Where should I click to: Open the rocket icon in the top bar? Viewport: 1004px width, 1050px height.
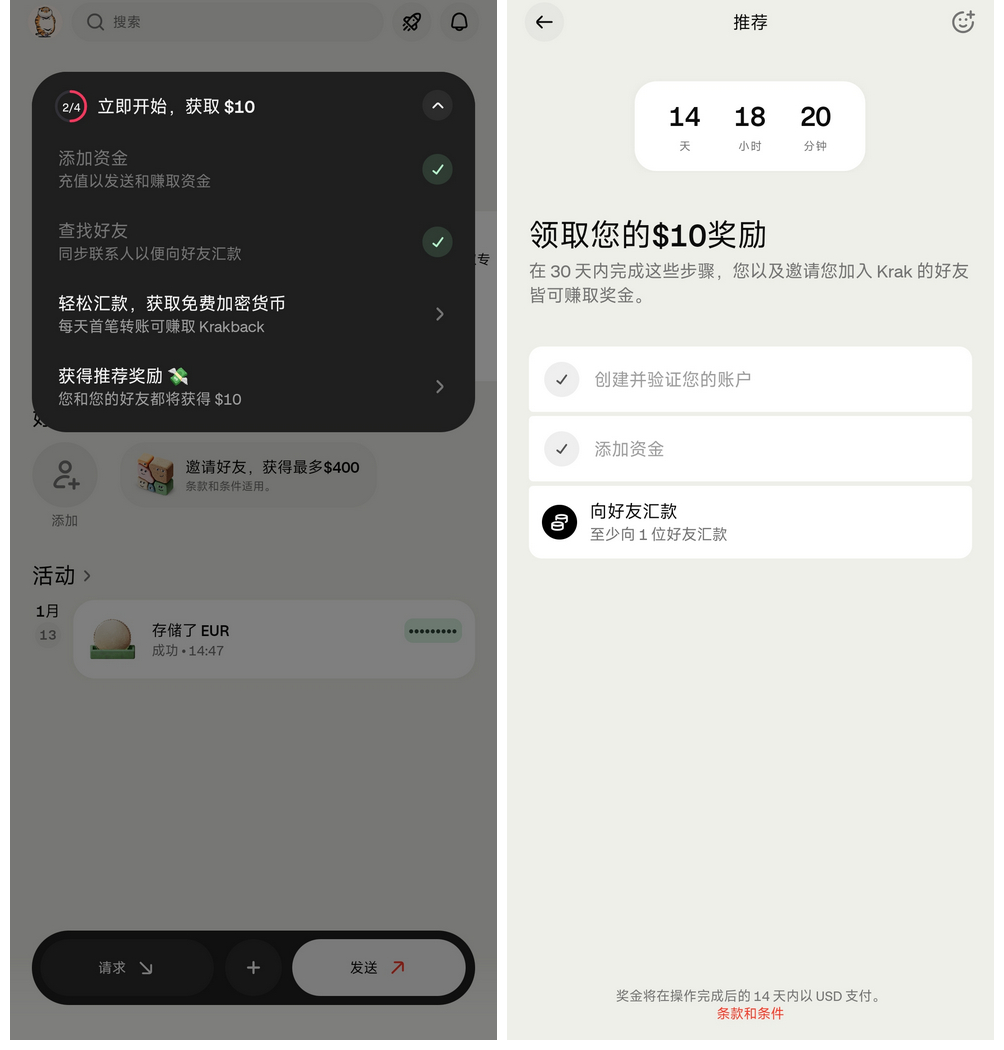pyautogui.click(x=411, y=22)
